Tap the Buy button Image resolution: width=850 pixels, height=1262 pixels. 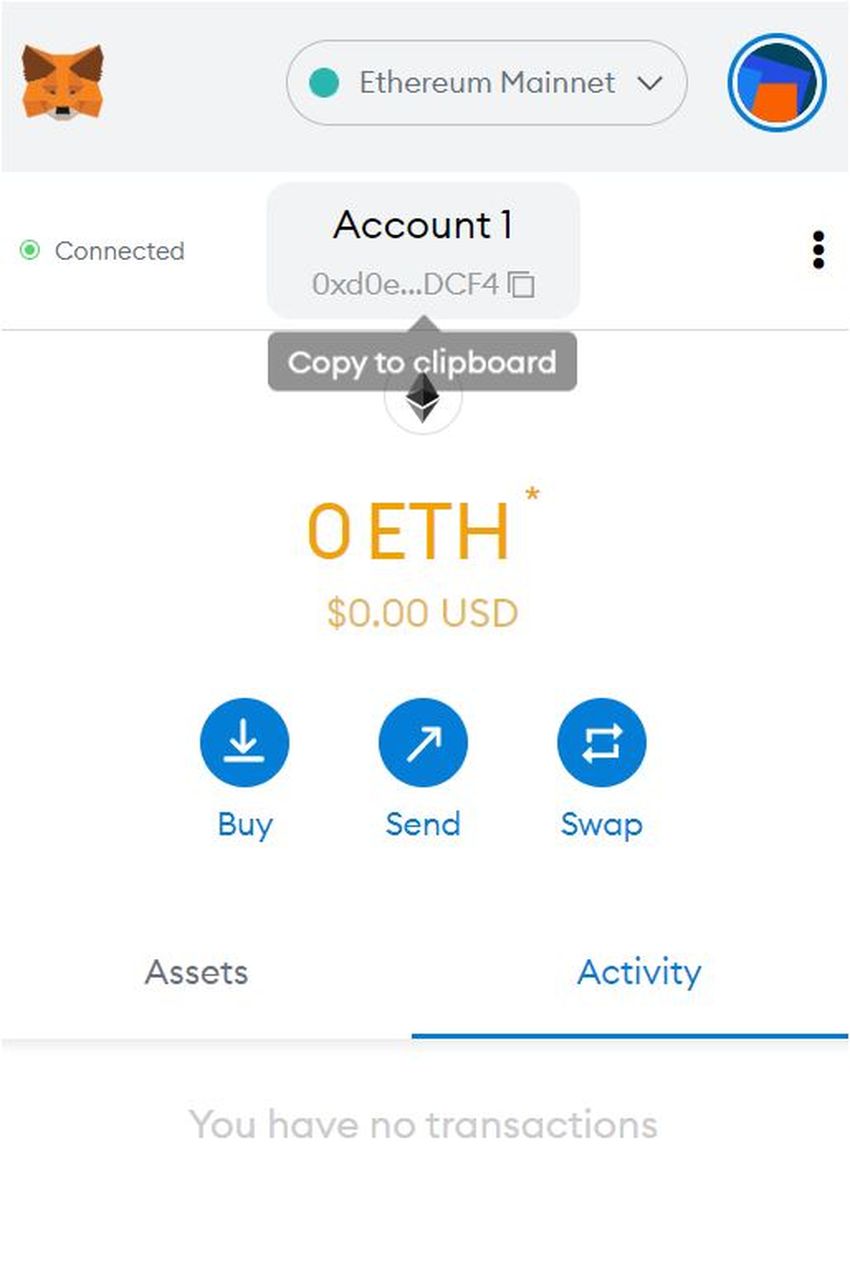[244, 743]
